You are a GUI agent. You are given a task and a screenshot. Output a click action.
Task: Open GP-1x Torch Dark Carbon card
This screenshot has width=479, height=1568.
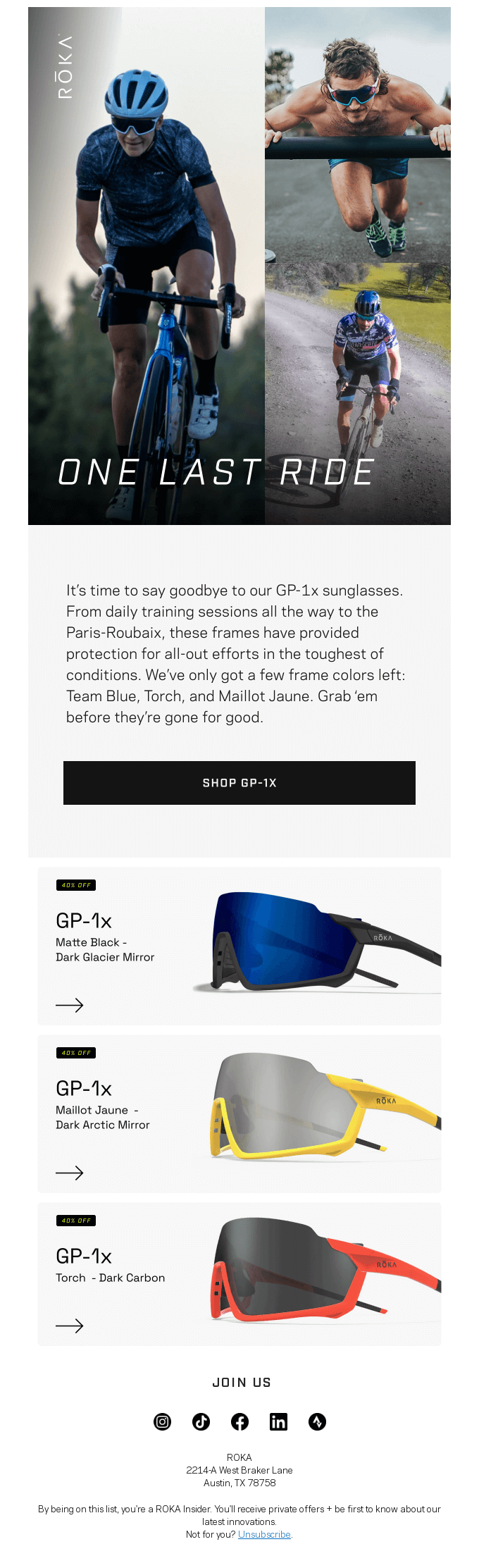[240, 1274]
